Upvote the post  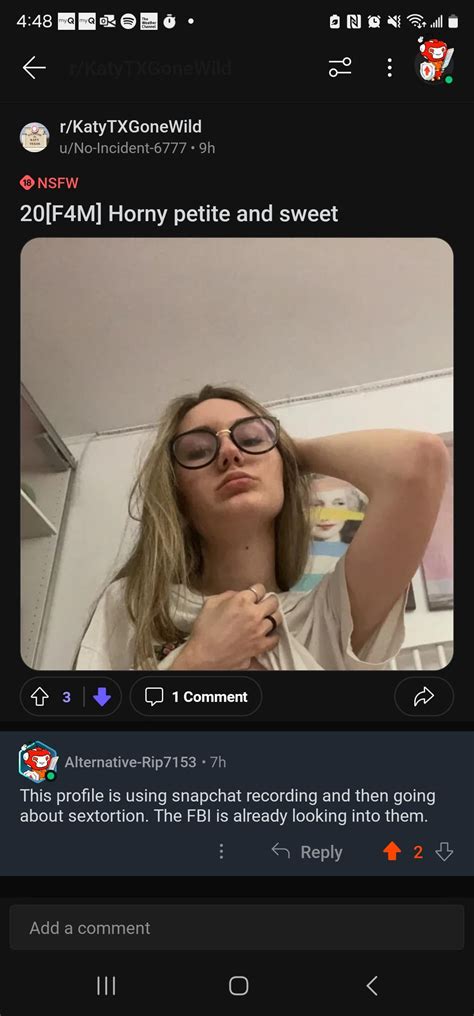(x=40, y=697)
